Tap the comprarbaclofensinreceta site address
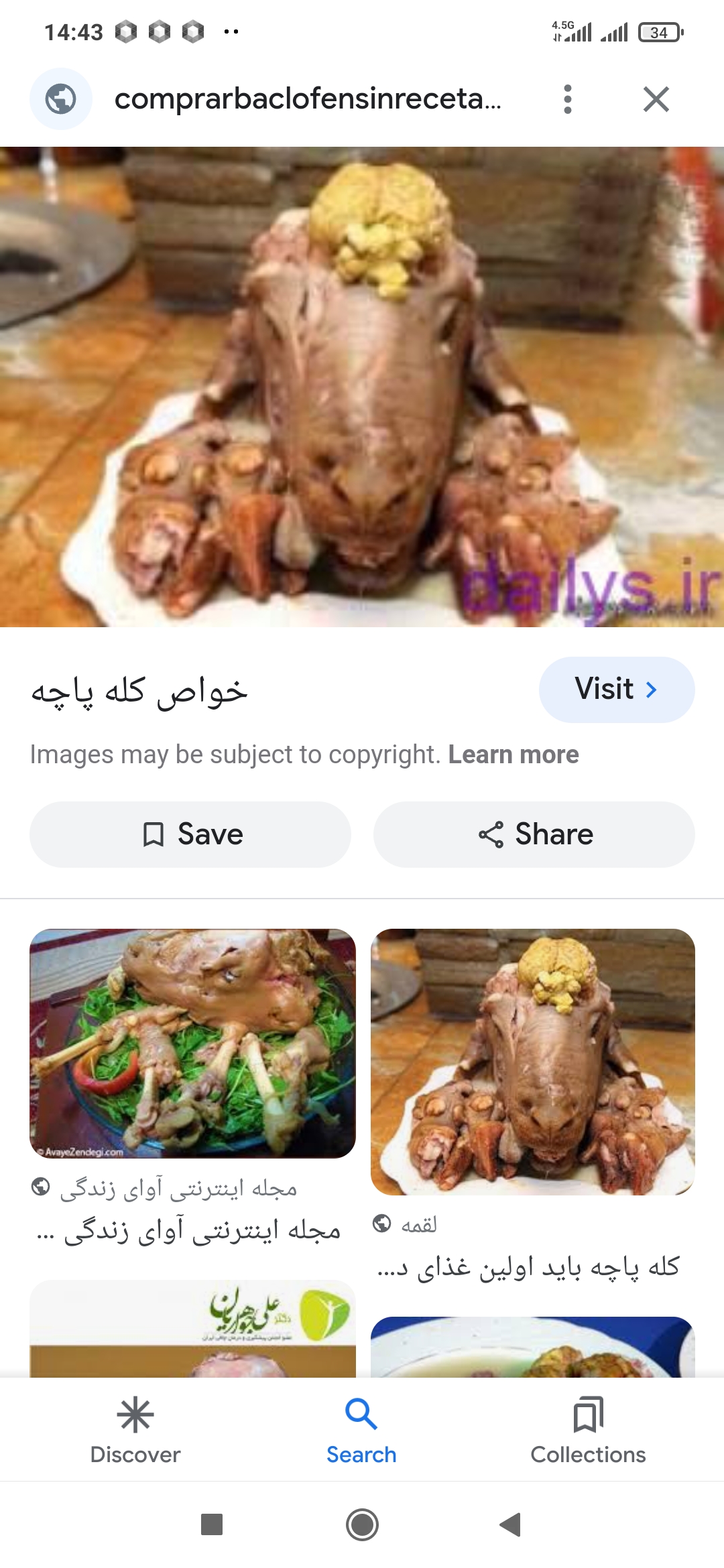The image size is (724, 1568). pos(308,99)
